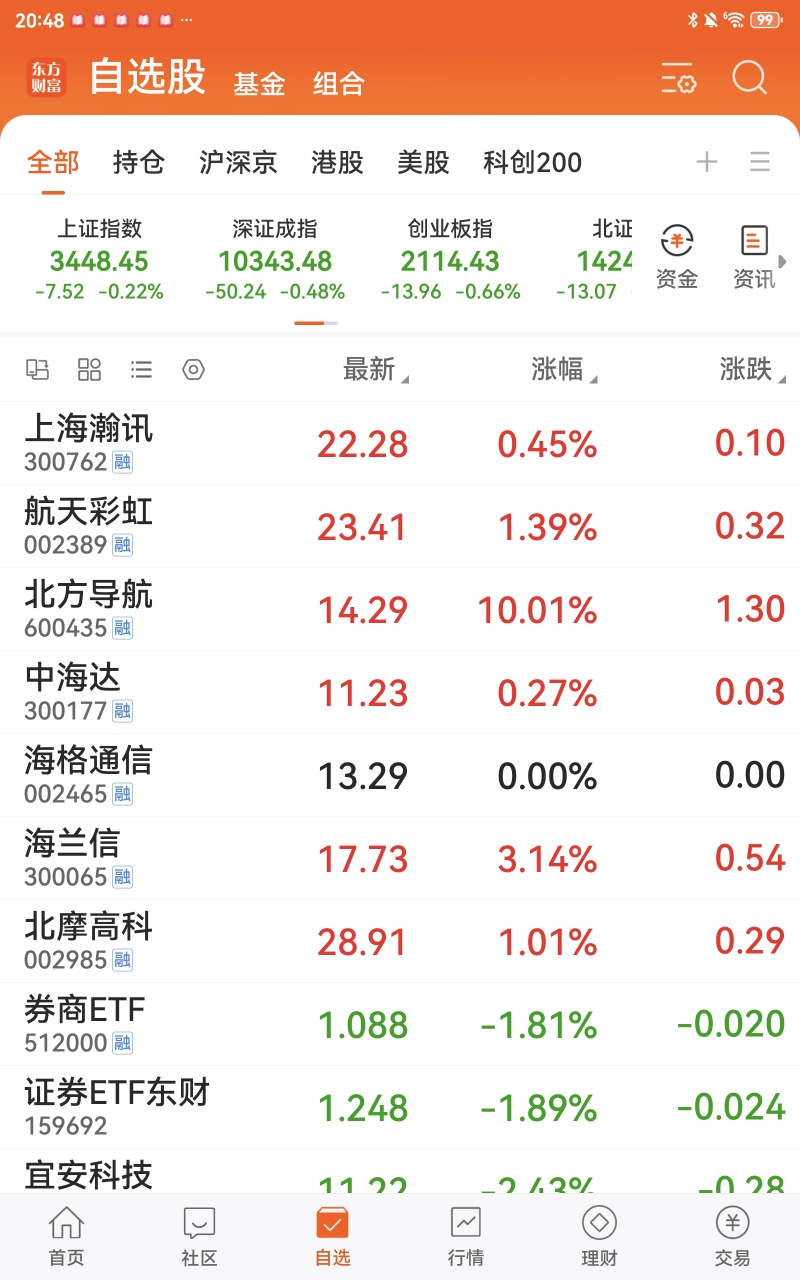Open watchlist settings icon in header
This screenshot has height=1280, width=800.
(678, 79)
